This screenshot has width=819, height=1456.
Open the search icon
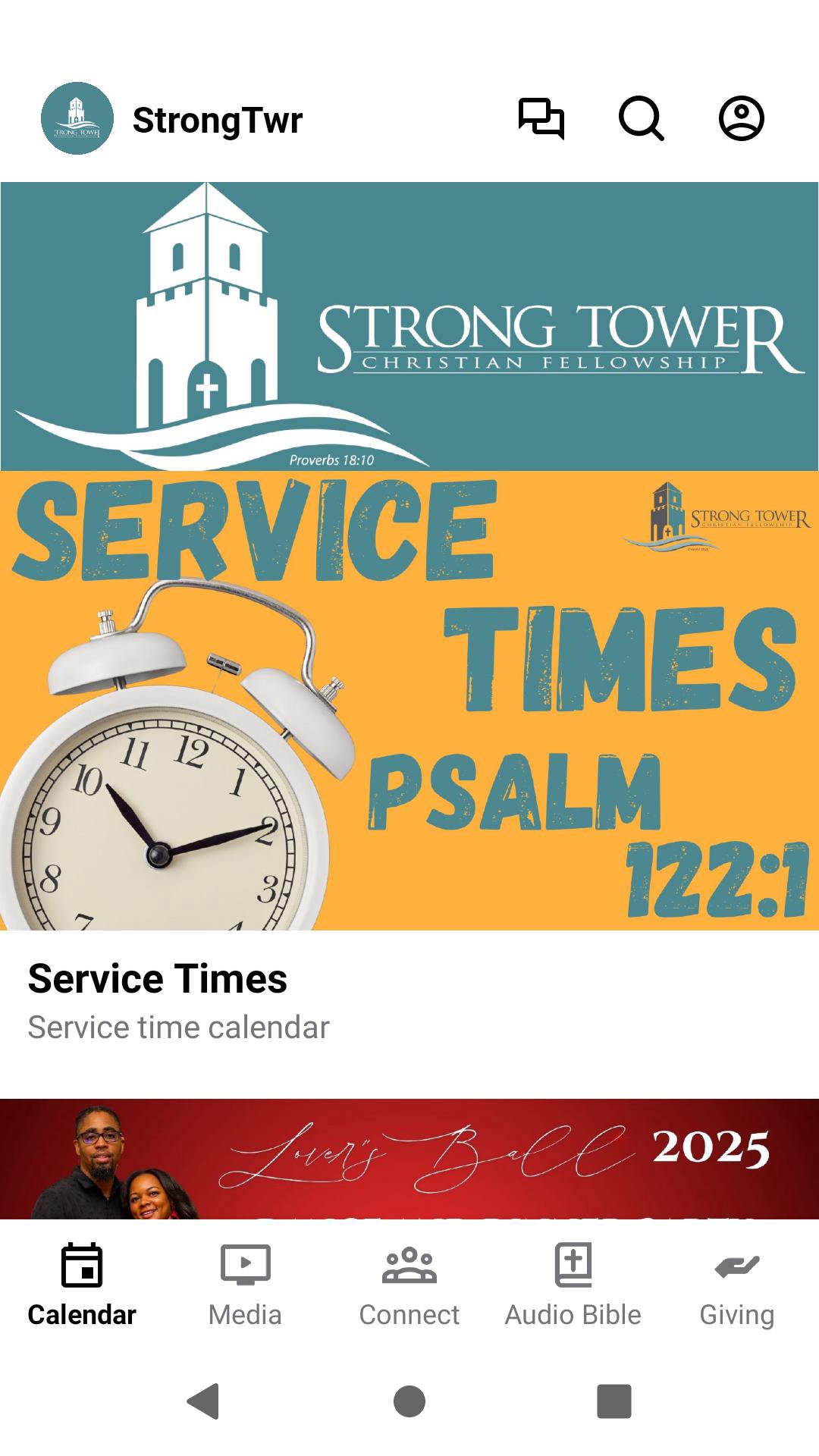point(642,119)
